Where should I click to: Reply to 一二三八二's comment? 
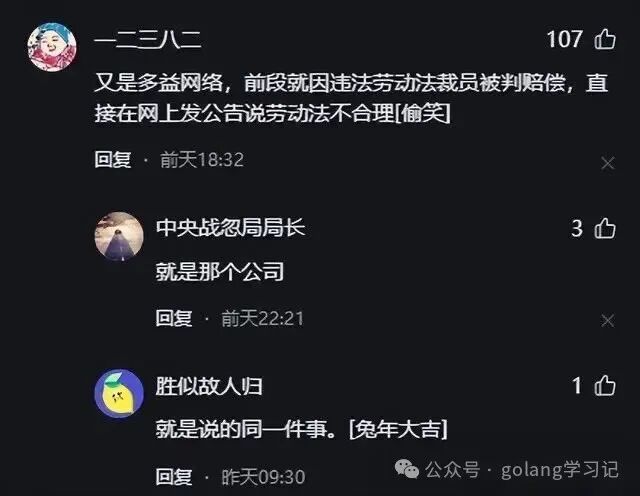[113, 160]
